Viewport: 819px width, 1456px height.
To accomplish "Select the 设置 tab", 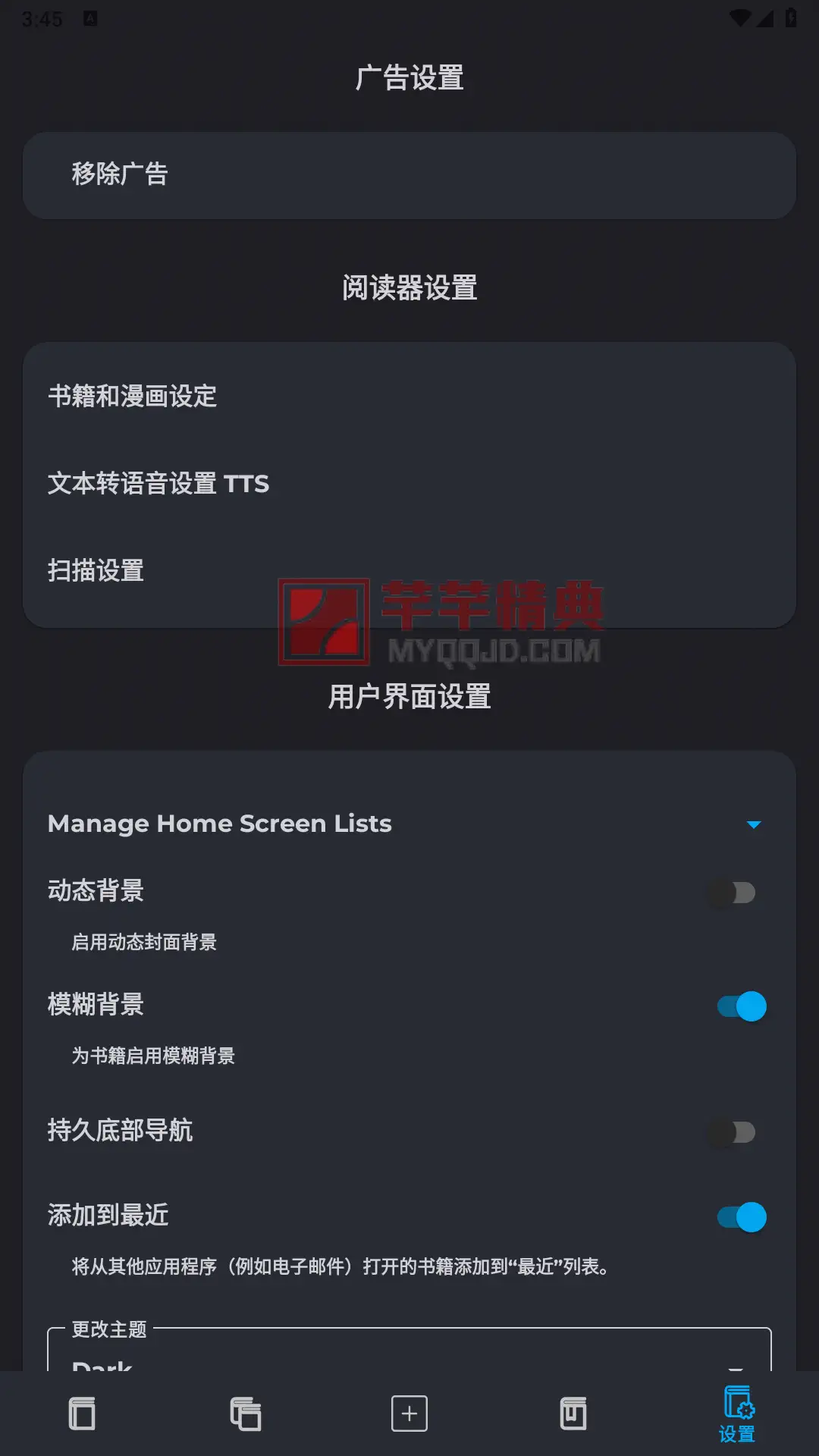I will click(737, 1414).
